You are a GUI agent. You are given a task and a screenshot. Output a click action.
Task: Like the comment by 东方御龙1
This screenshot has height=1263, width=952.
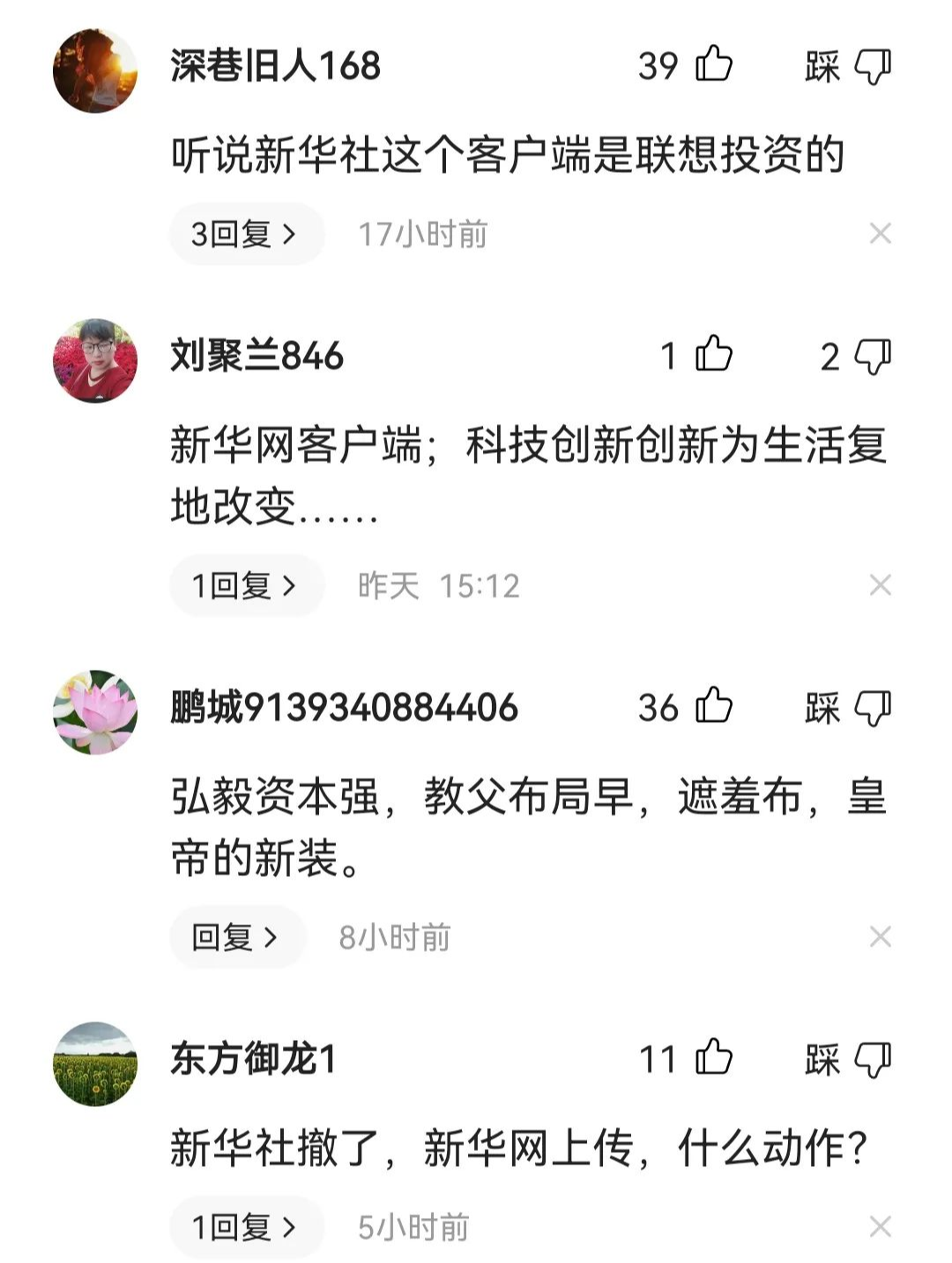pyautogui.click(x=714, y=1058)
